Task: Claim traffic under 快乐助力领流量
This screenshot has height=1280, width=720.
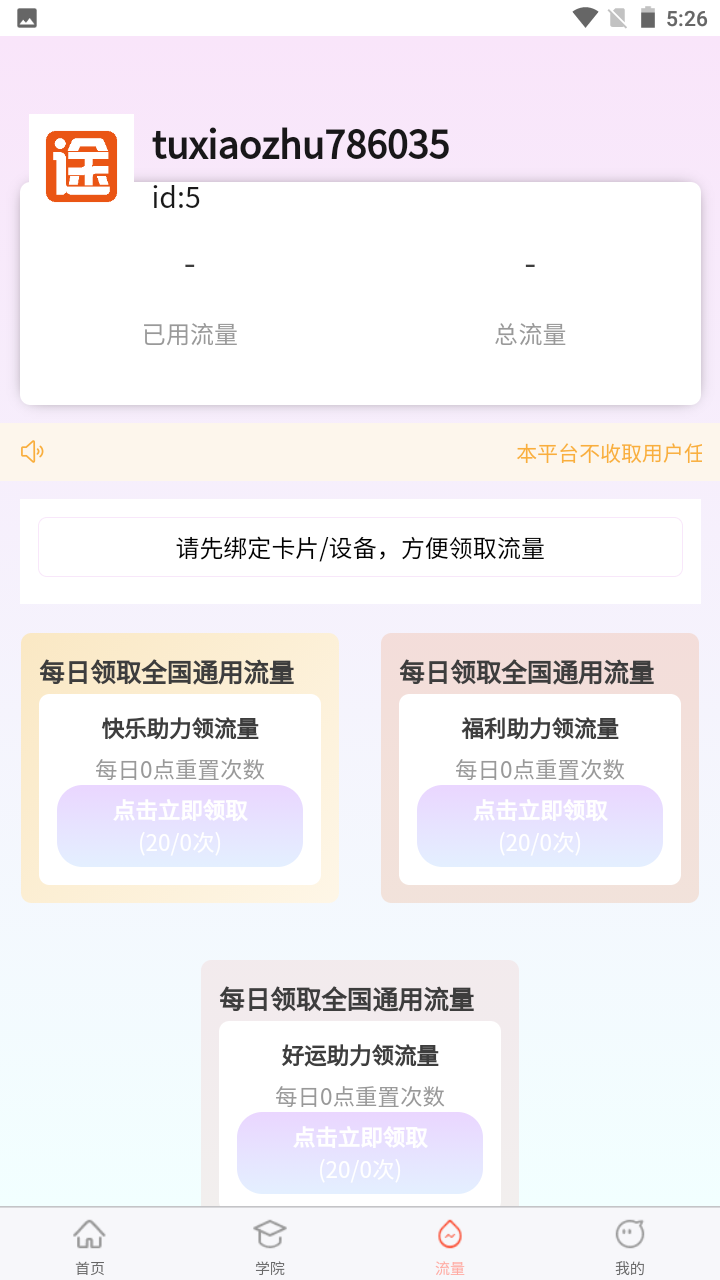Action: tap(180, 826)
